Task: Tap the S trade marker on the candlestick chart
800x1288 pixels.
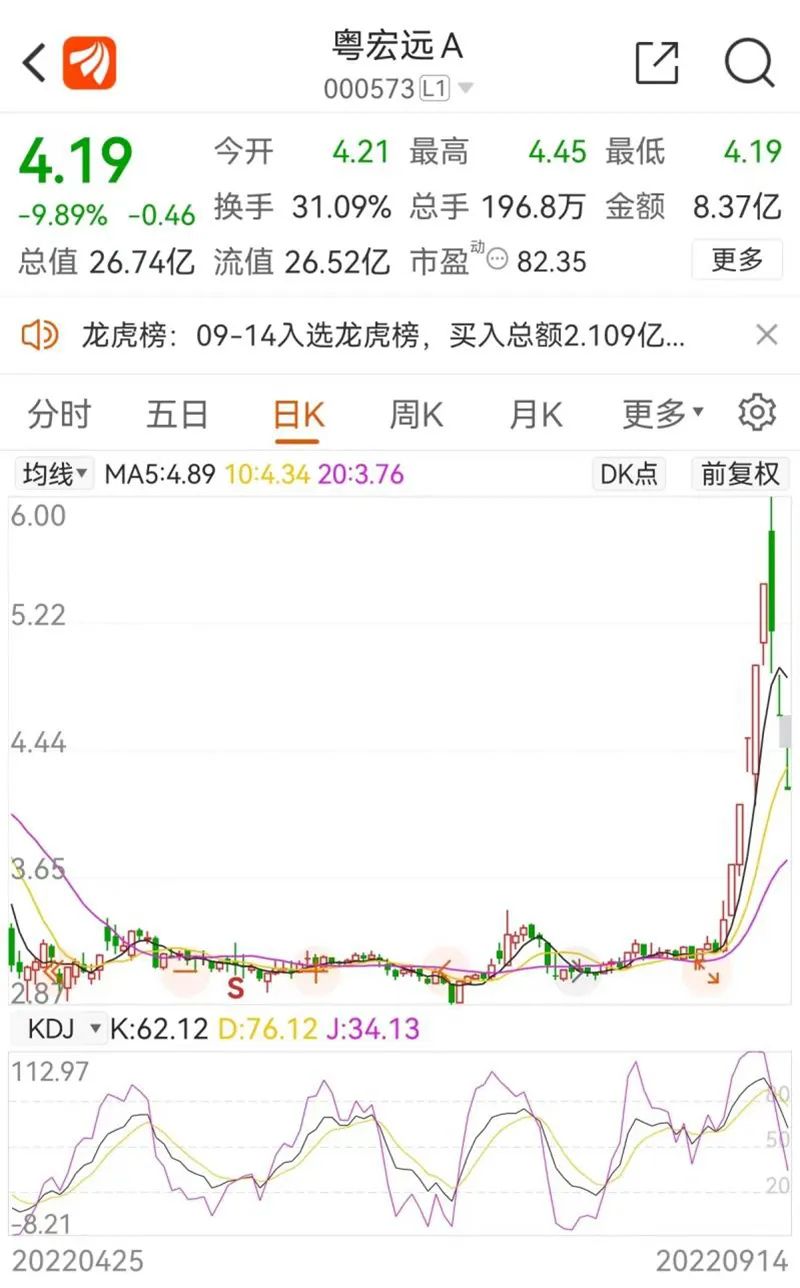Action: (x=235, y=988)
